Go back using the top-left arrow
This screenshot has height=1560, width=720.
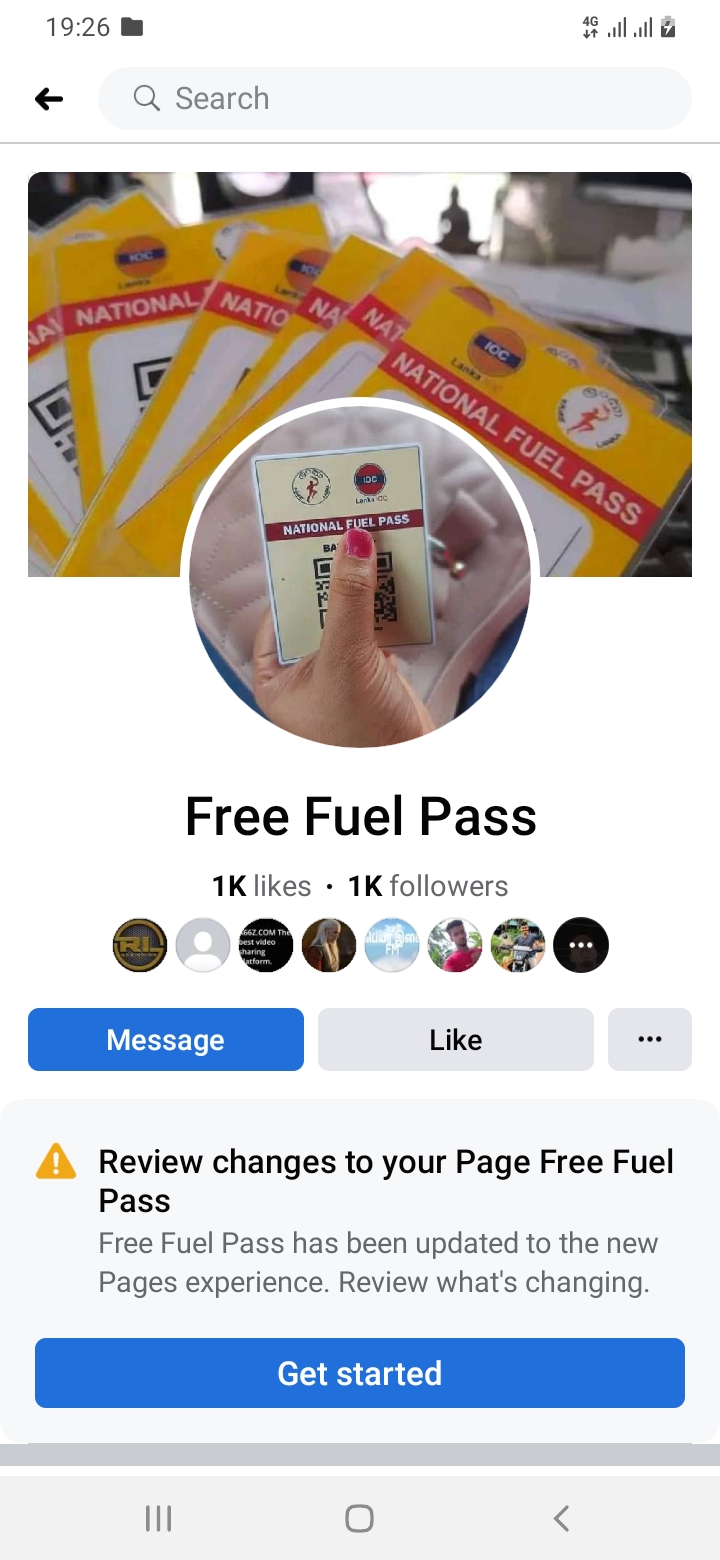pos(49,98)
